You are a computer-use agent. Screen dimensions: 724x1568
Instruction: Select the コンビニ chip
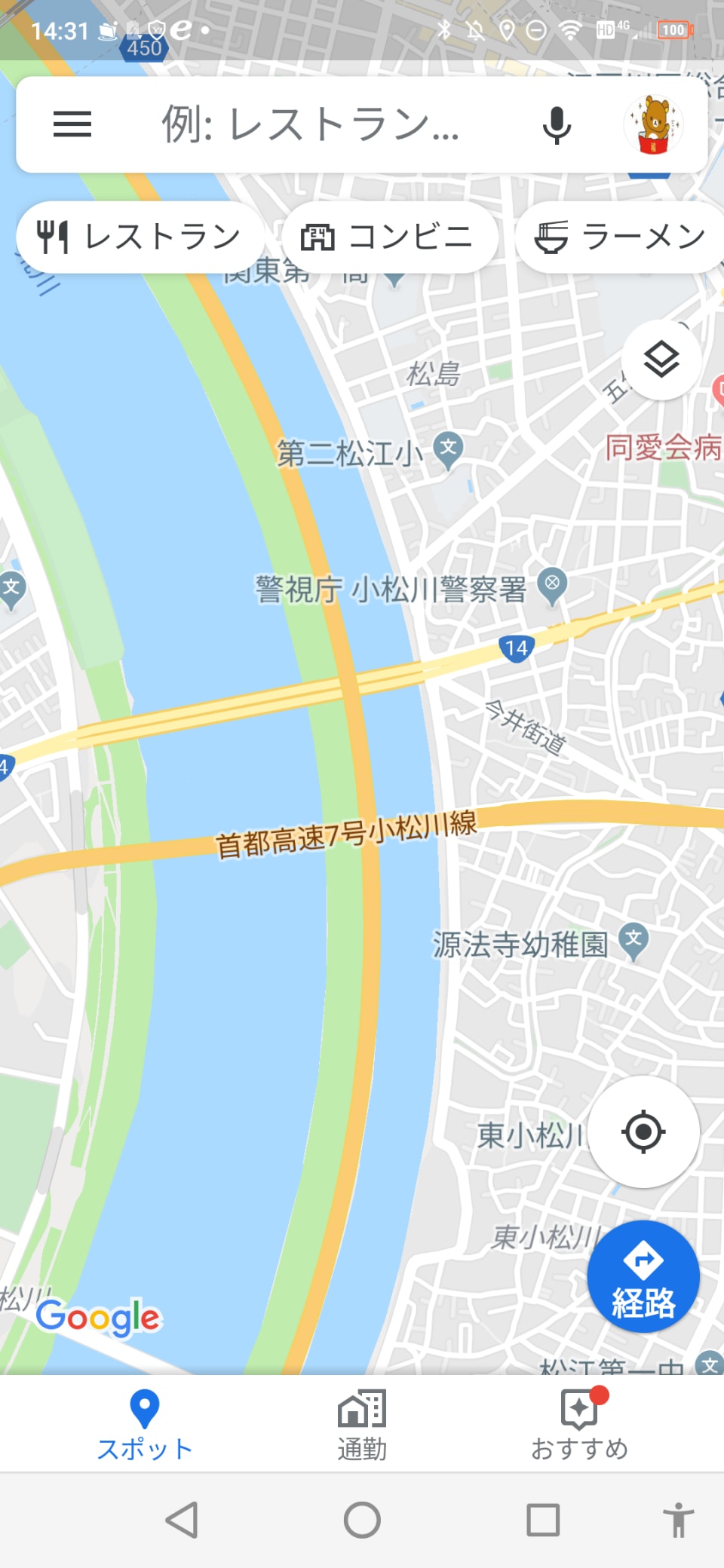click(389, 237)
